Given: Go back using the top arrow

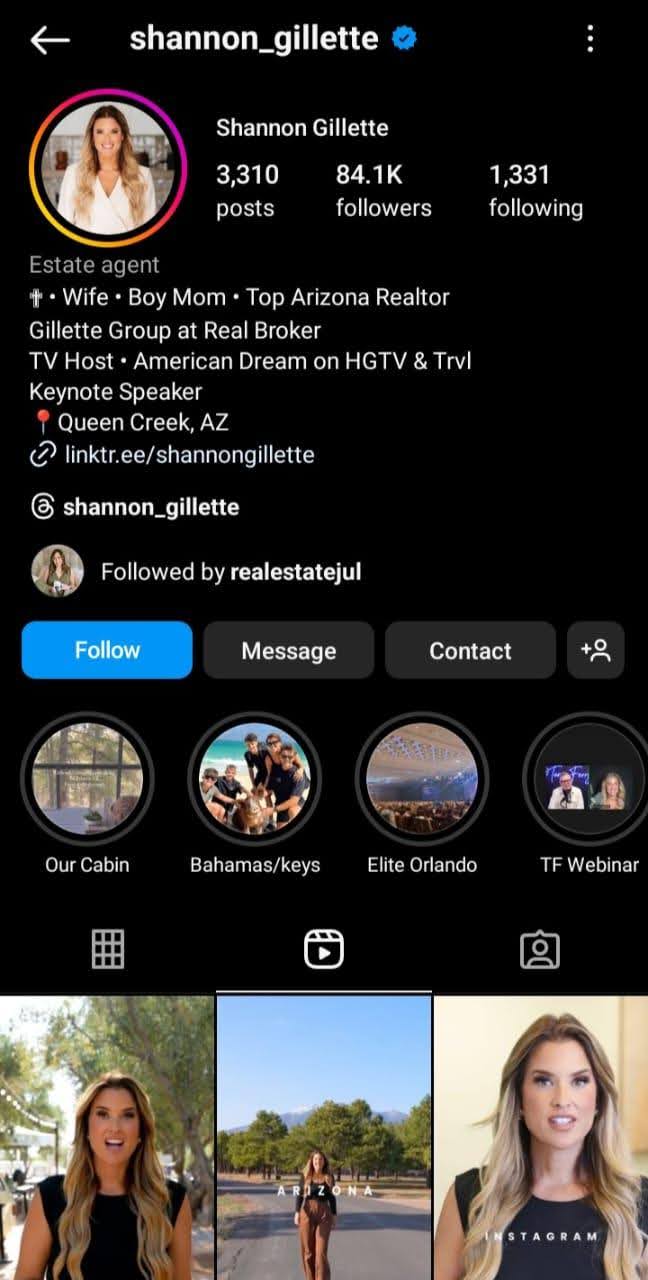Looking at the screenshot, I should point(50,40).
